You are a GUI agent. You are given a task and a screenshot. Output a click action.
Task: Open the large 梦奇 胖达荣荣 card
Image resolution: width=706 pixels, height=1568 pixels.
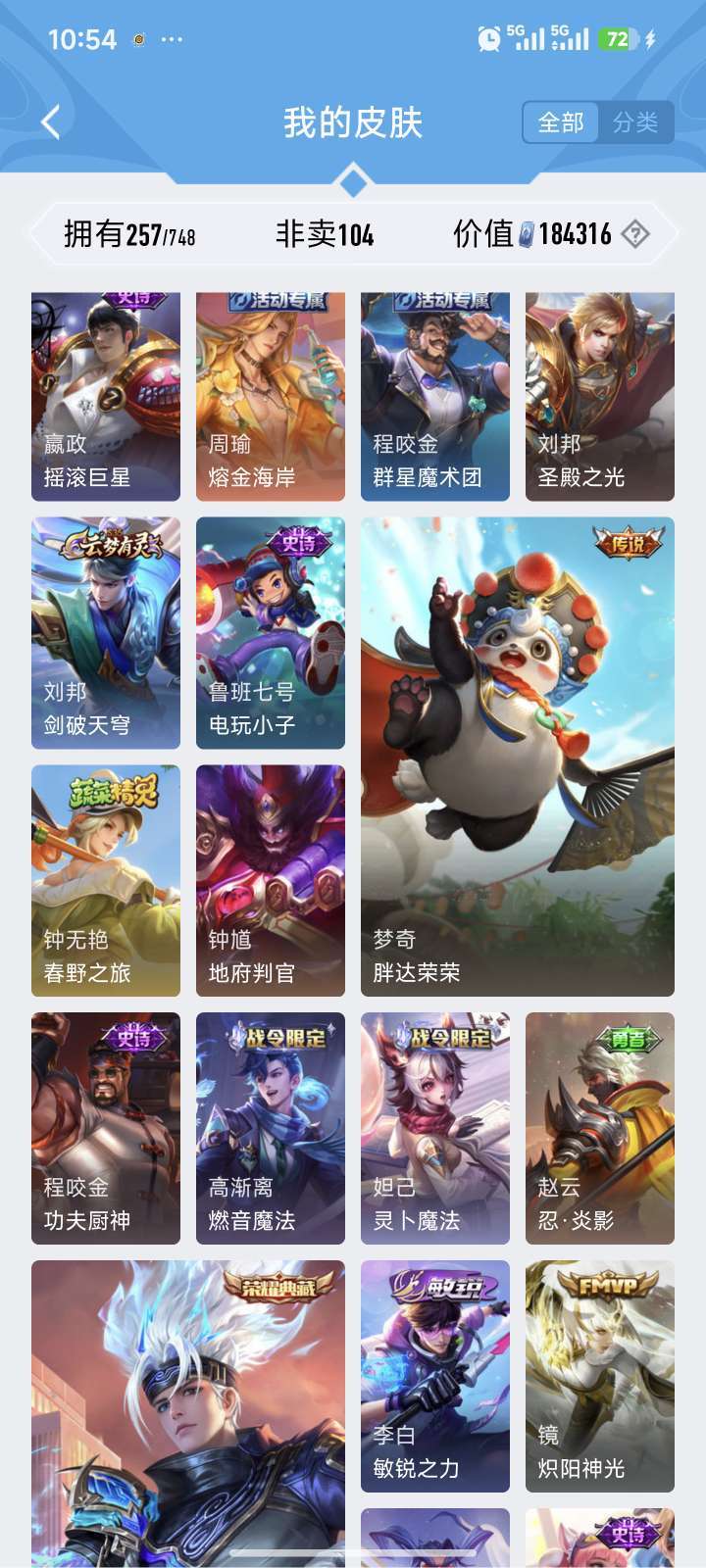[518, 757]
